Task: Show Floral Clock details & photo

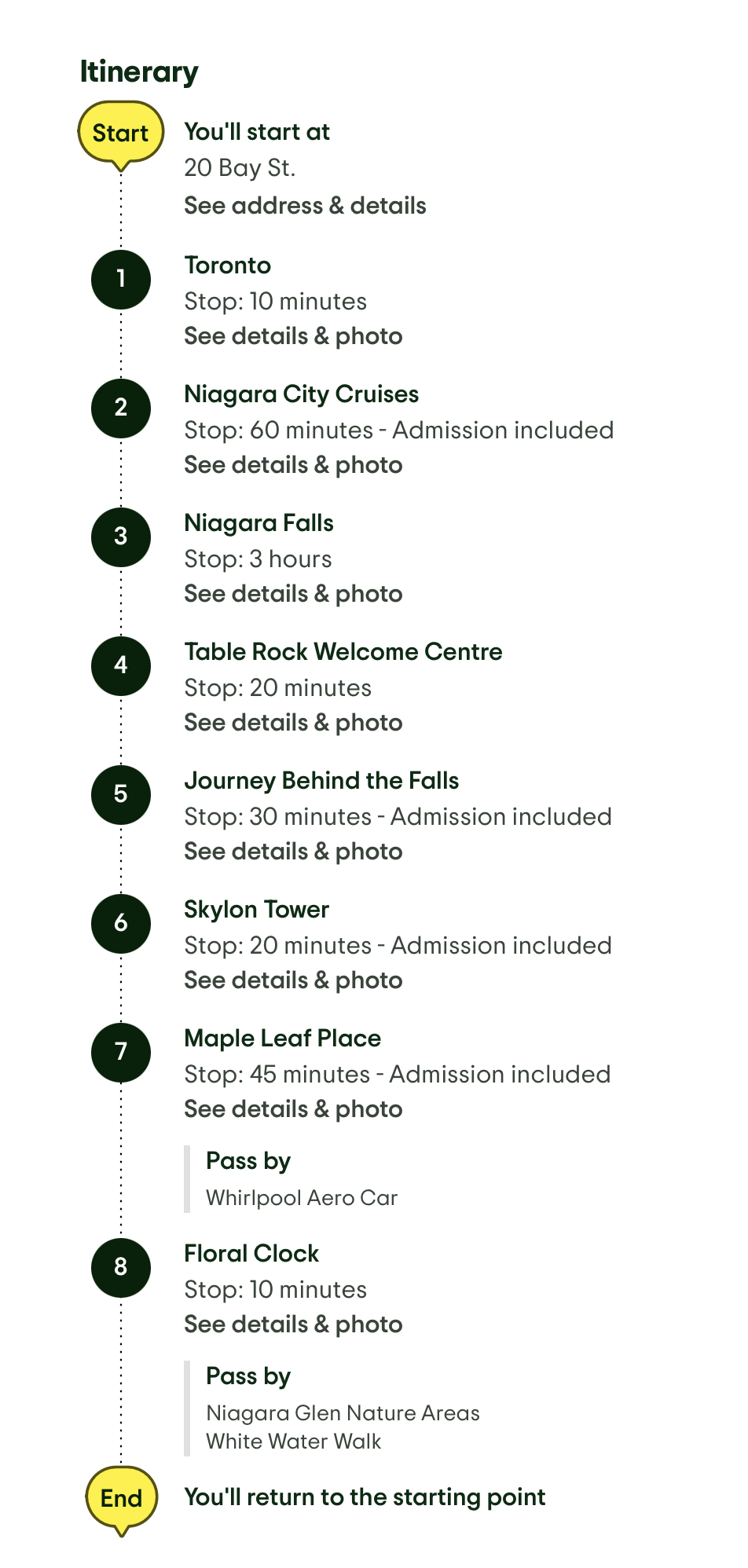Action: [x=293, y=1324]
